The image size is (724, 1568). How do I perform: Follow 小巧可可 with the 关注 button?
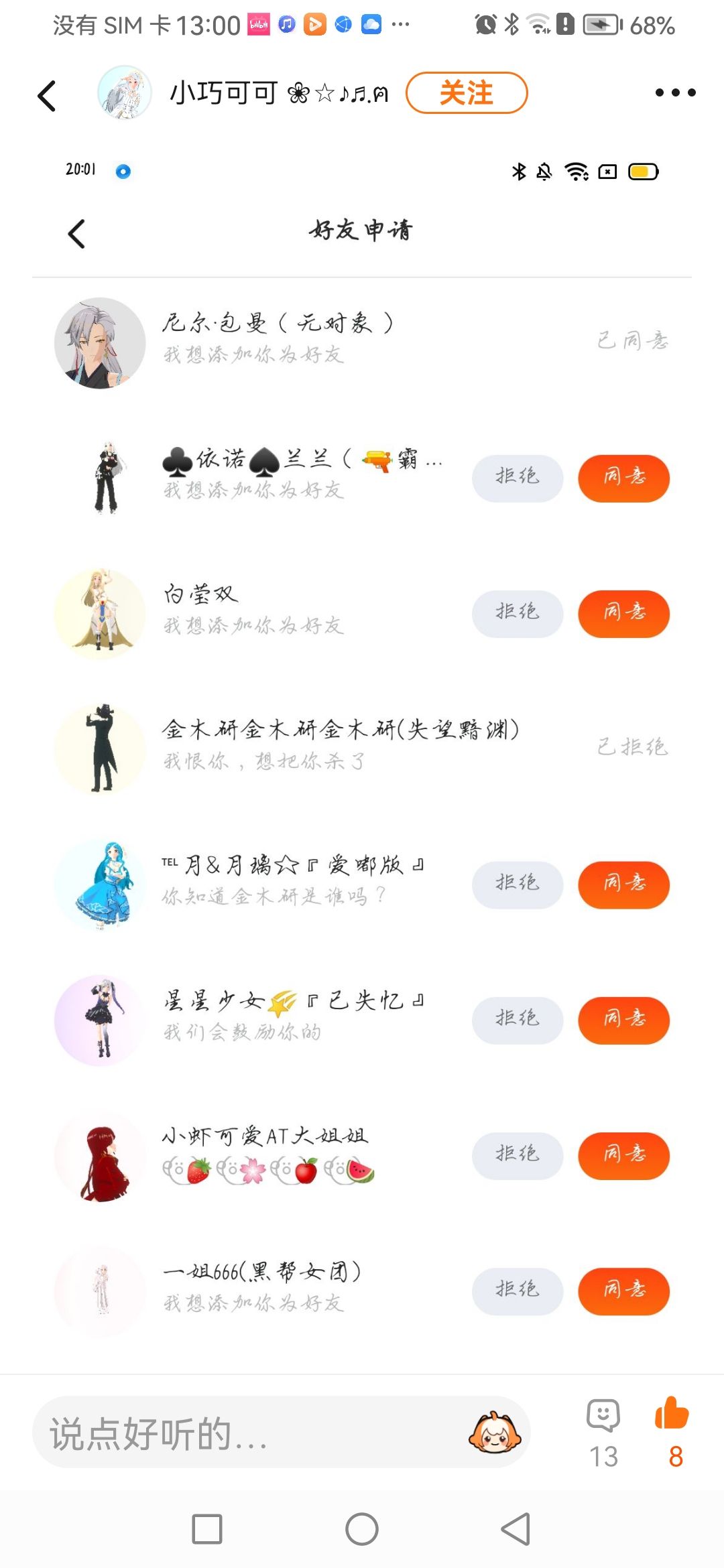tap(467, 92)
